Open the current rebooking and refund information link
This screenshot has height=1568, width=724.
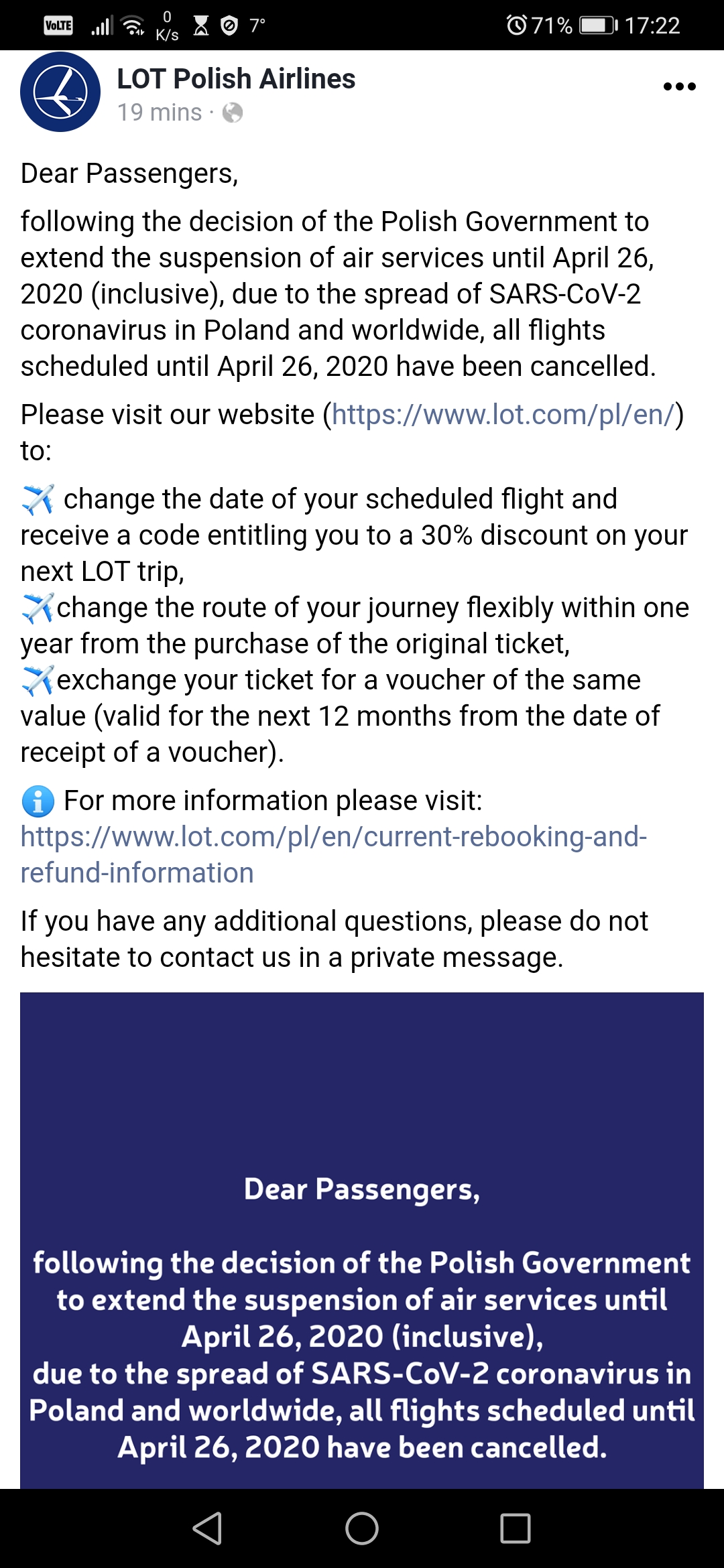[333, 855]
